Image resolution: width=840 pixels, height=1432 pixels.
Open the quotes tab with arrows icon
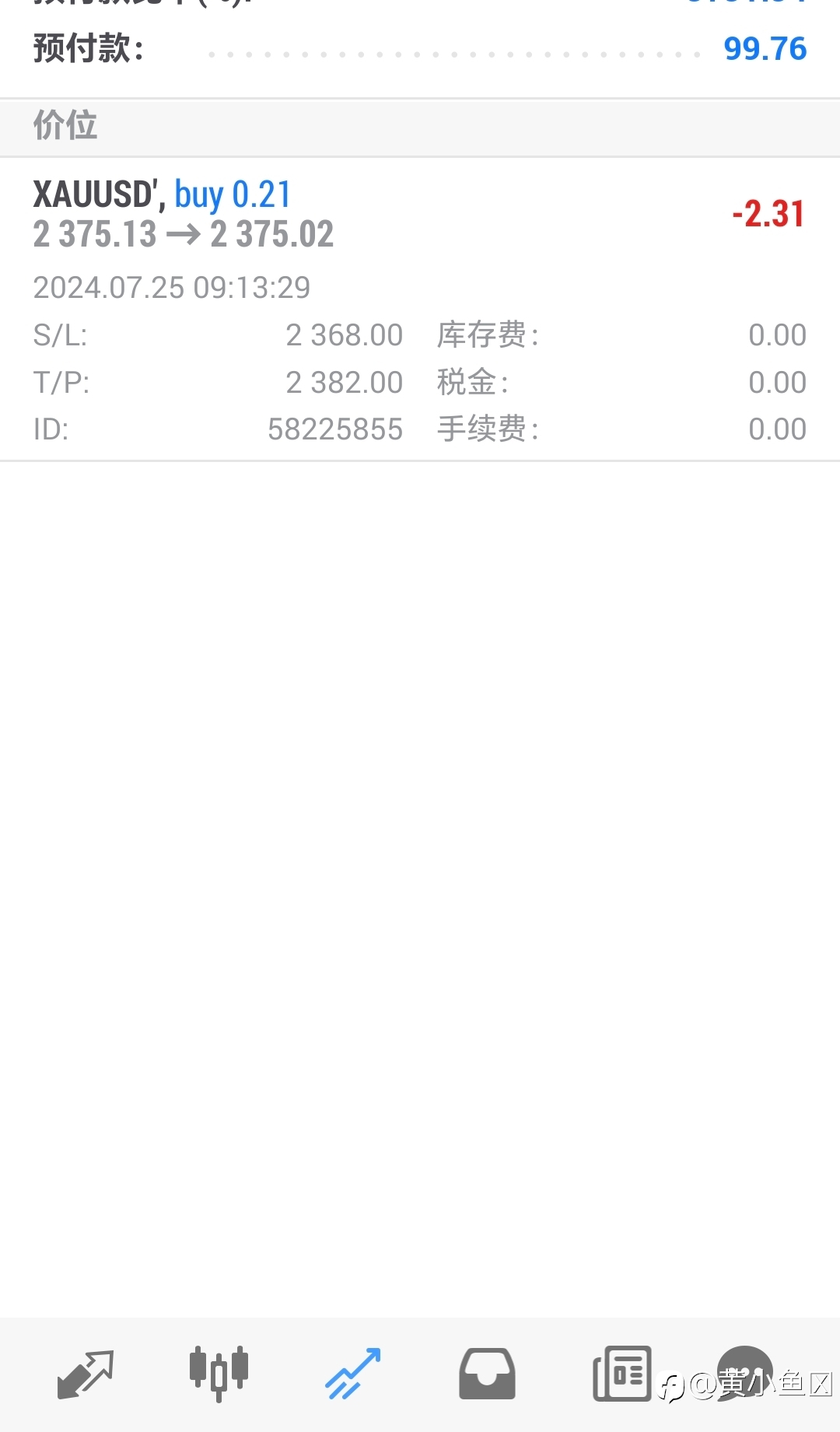tap(86, 1374)
